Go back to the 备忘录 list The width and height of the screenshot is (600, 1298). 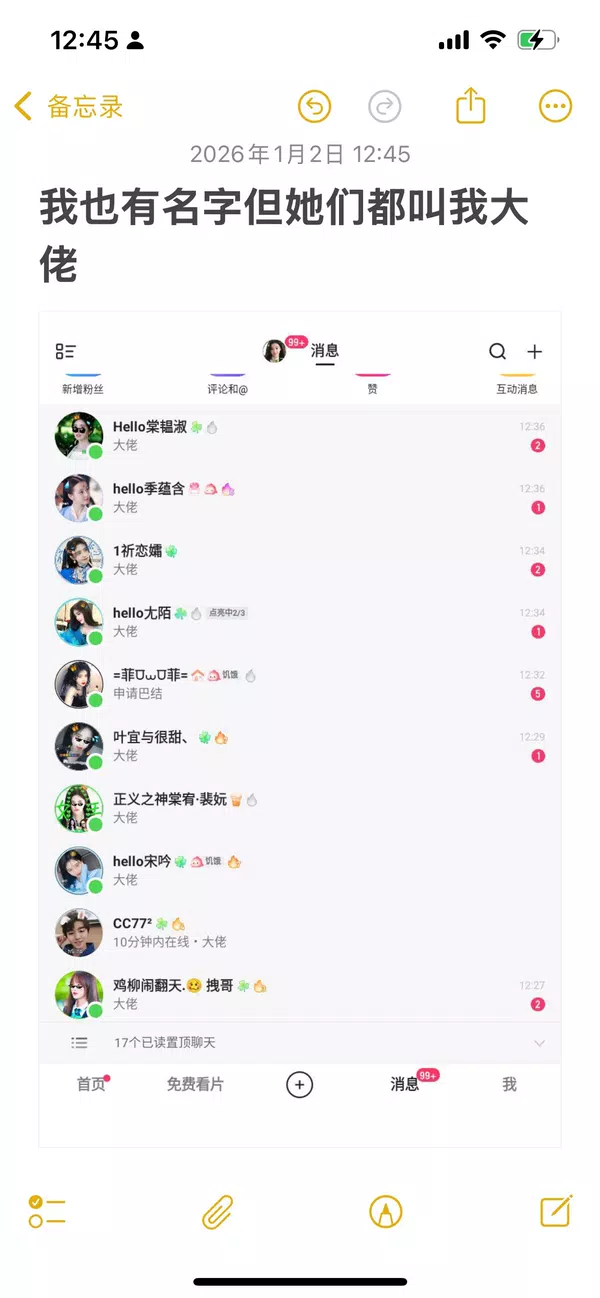coord(68,106)
